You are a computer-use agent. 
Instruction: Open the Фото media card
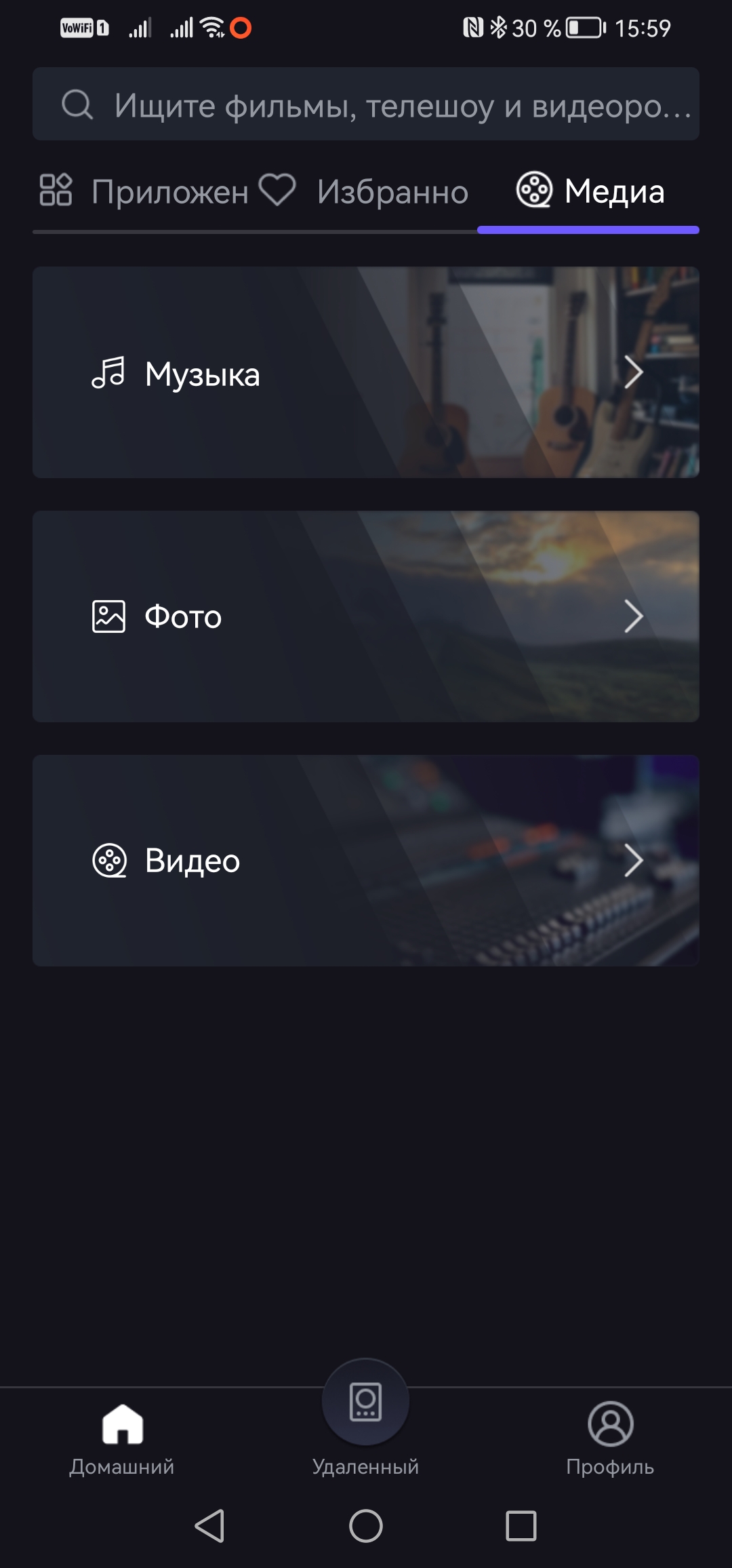point(366,616)
